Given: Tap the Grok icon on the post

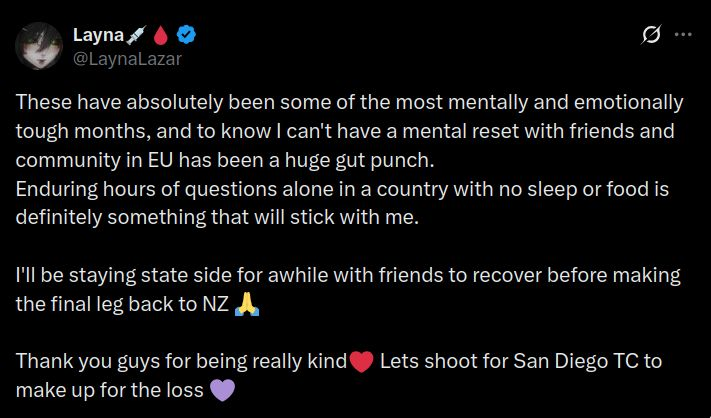Looking at the screenshot, I should (651, 35).
